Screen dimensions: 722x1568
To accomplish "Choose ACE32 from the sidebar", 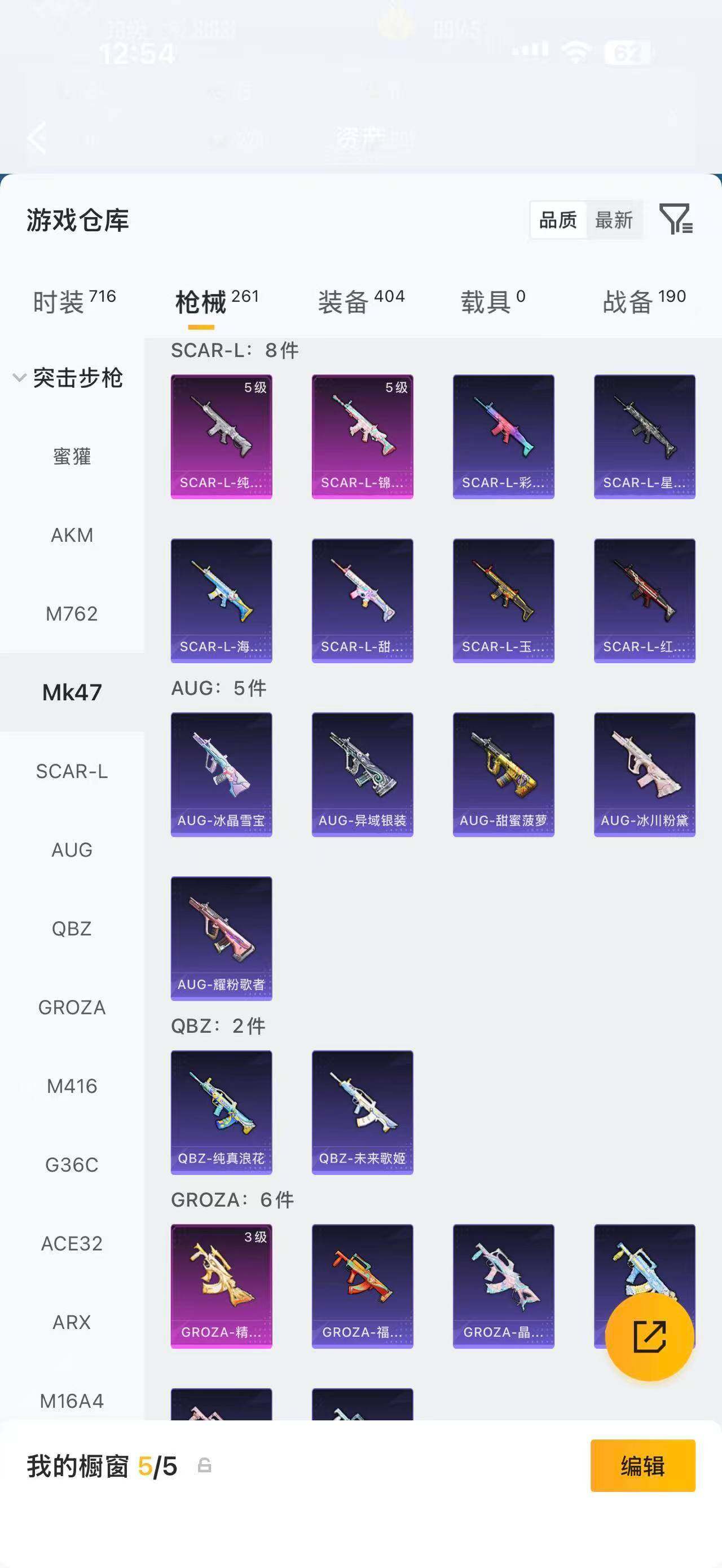I will [72, 1244].
